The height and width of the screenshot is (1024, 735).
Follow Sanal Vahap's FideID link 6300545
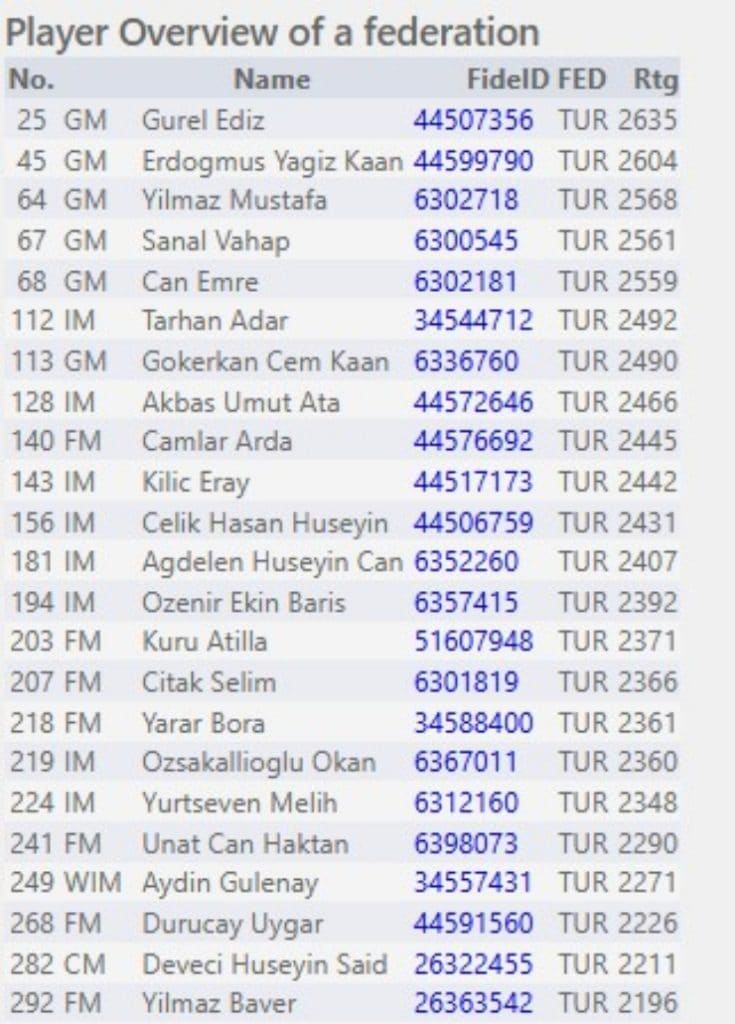coord(466,241)
